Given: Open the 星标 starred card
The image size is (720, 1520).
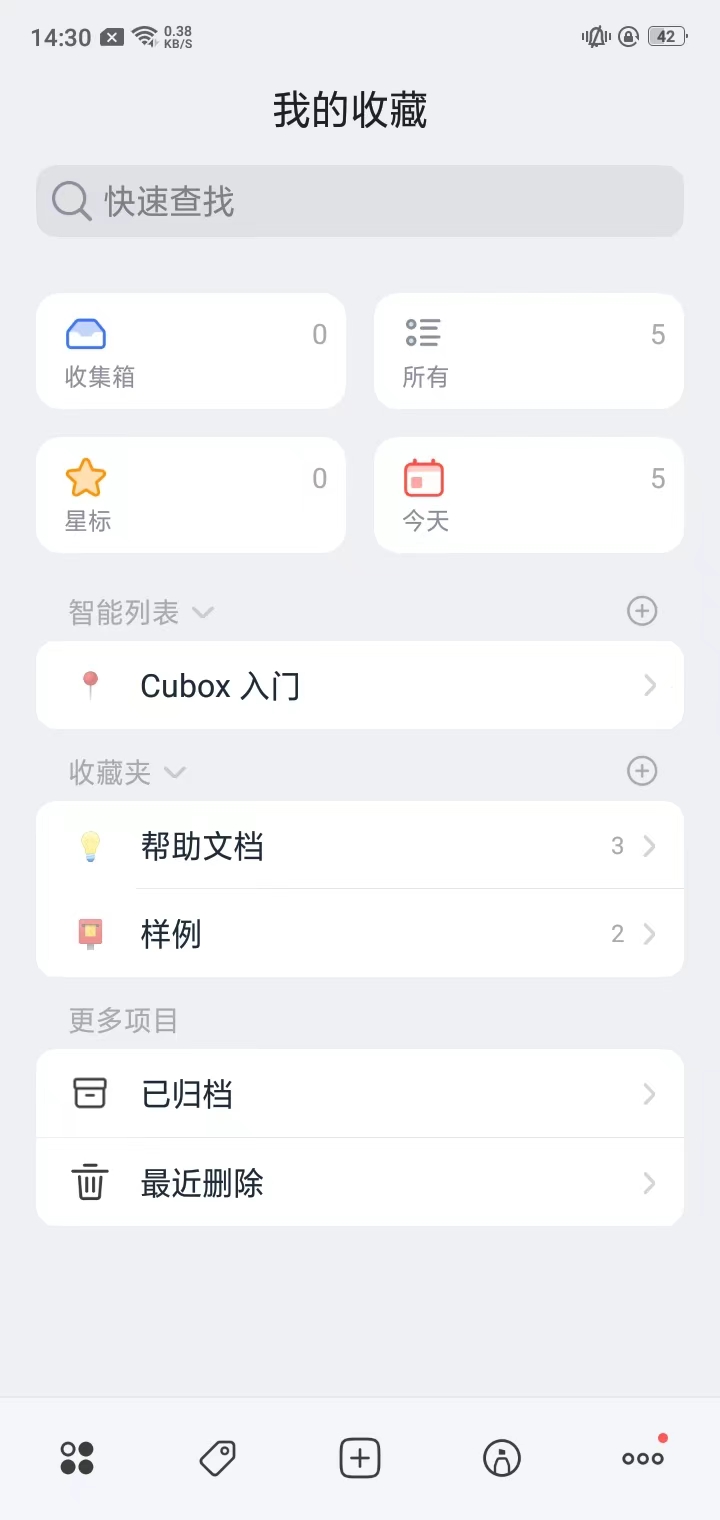Looking at the screenshot, I should click(x=191, y=495).
